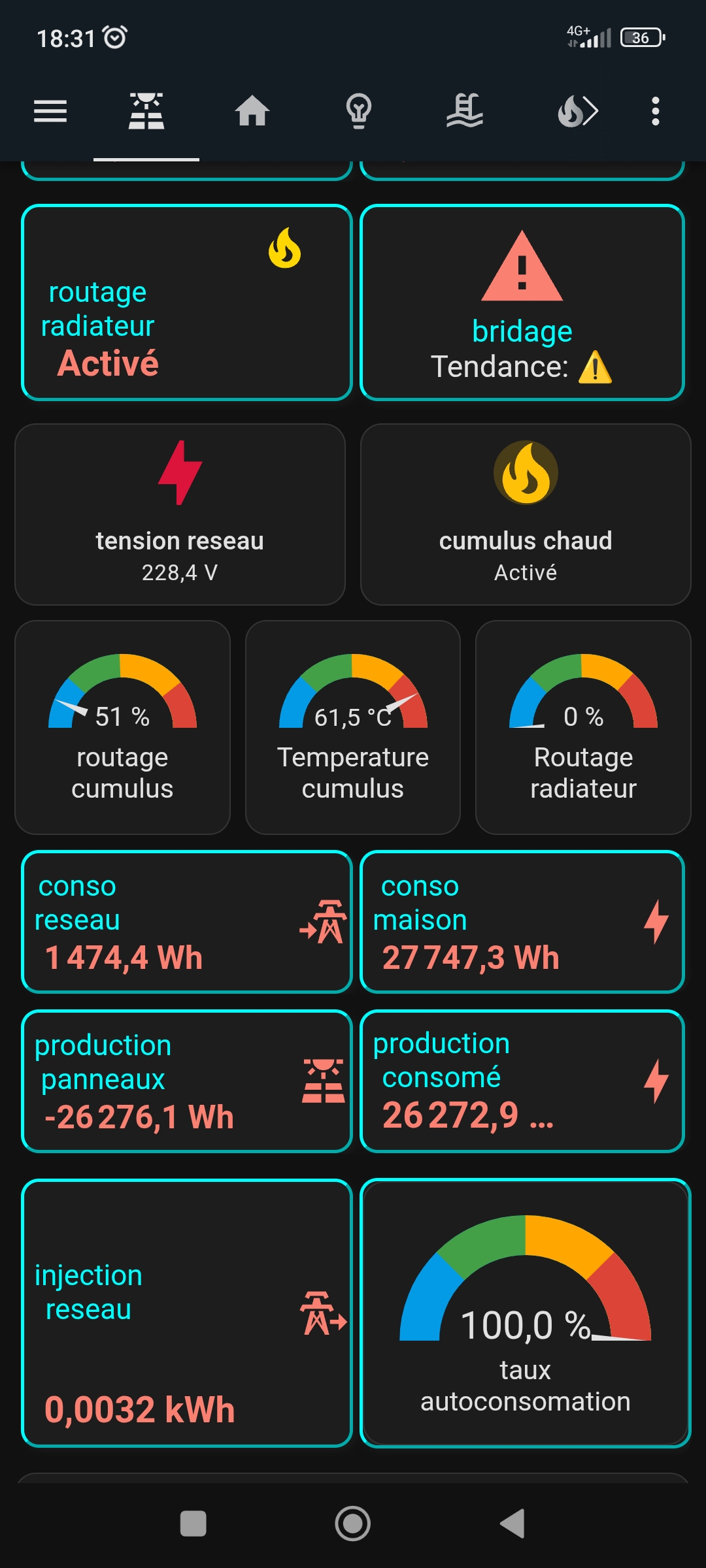Open the sidebar hamburger menu

[50, 111]
